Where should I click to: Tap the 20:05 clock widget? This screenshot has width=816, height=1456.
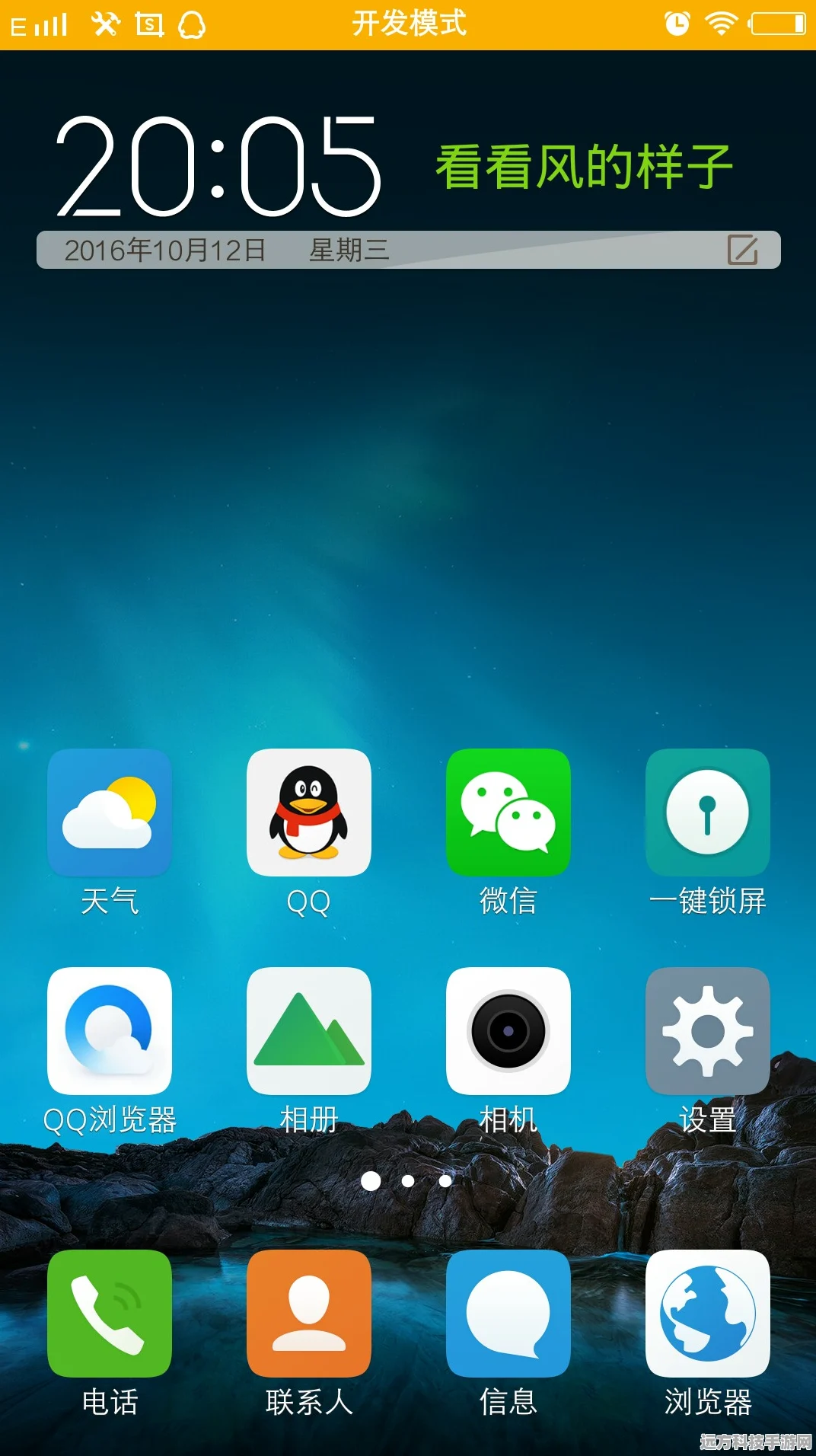click(x=218, y=166)
